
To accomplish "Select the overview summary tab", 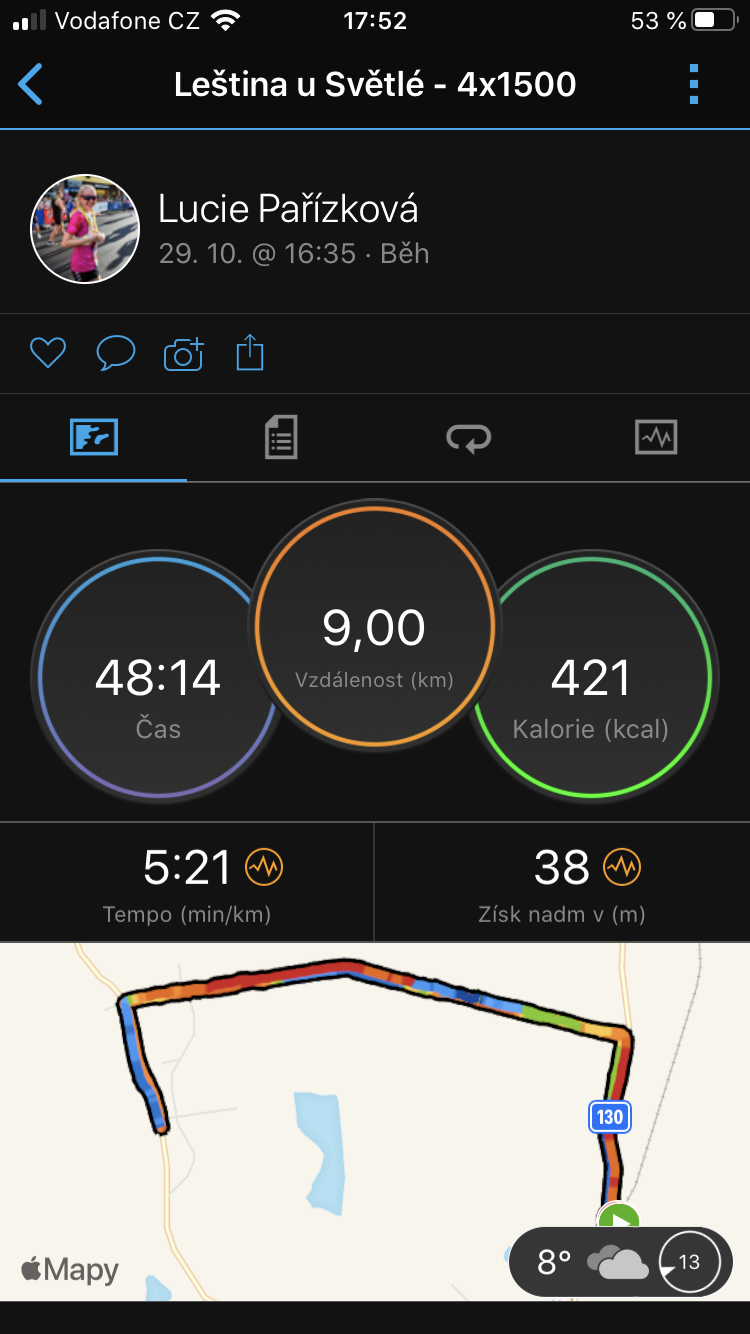I will [94, 438].
